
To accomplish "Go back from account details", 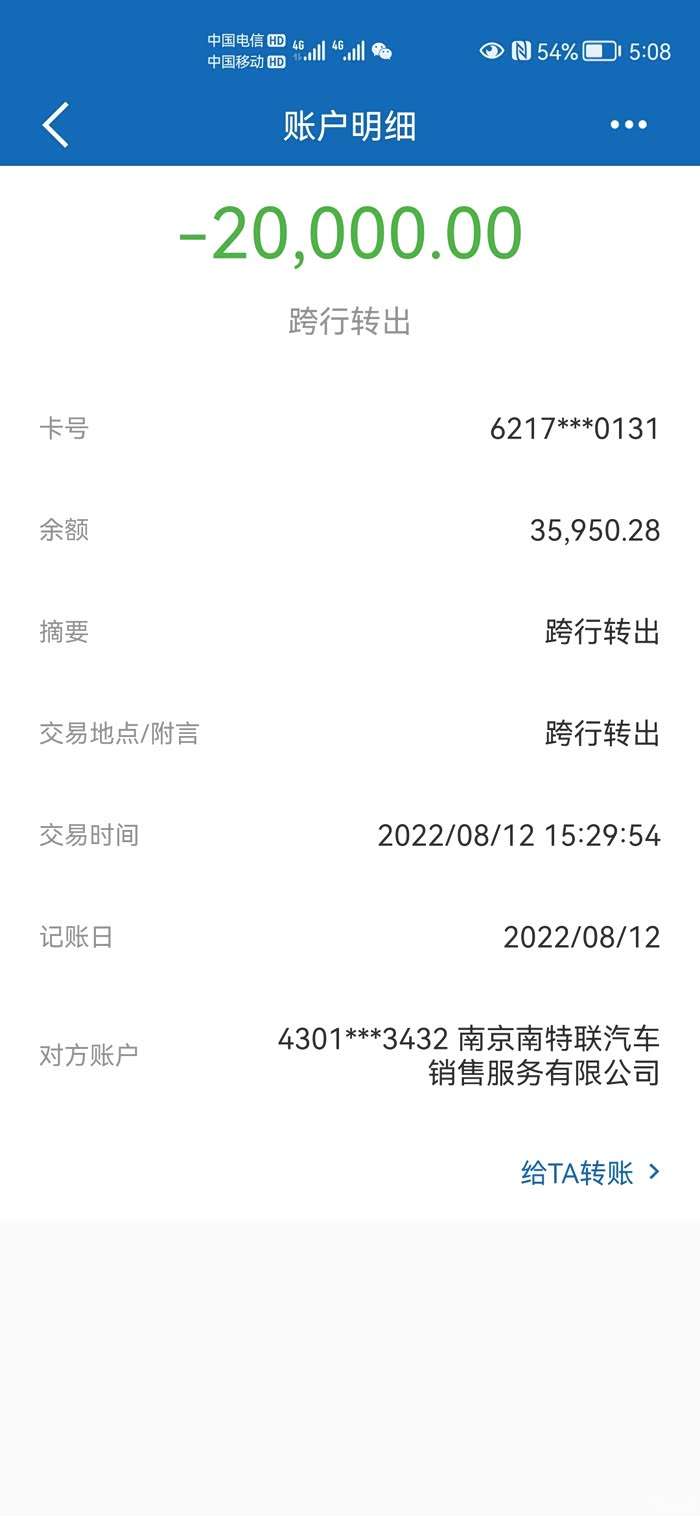I will [x=56, y=126].
